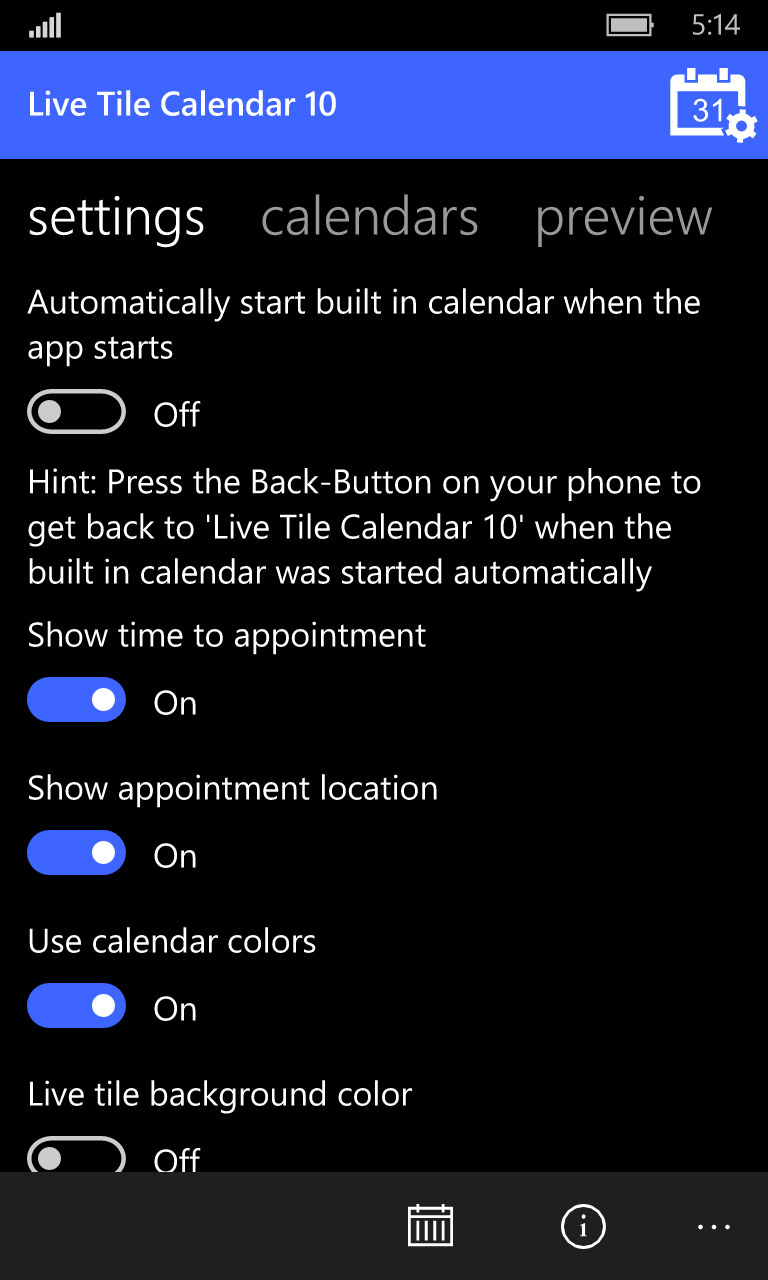Turn off Use calendar colors
Screen dimensions: 768x1280
coord(76,1006)
